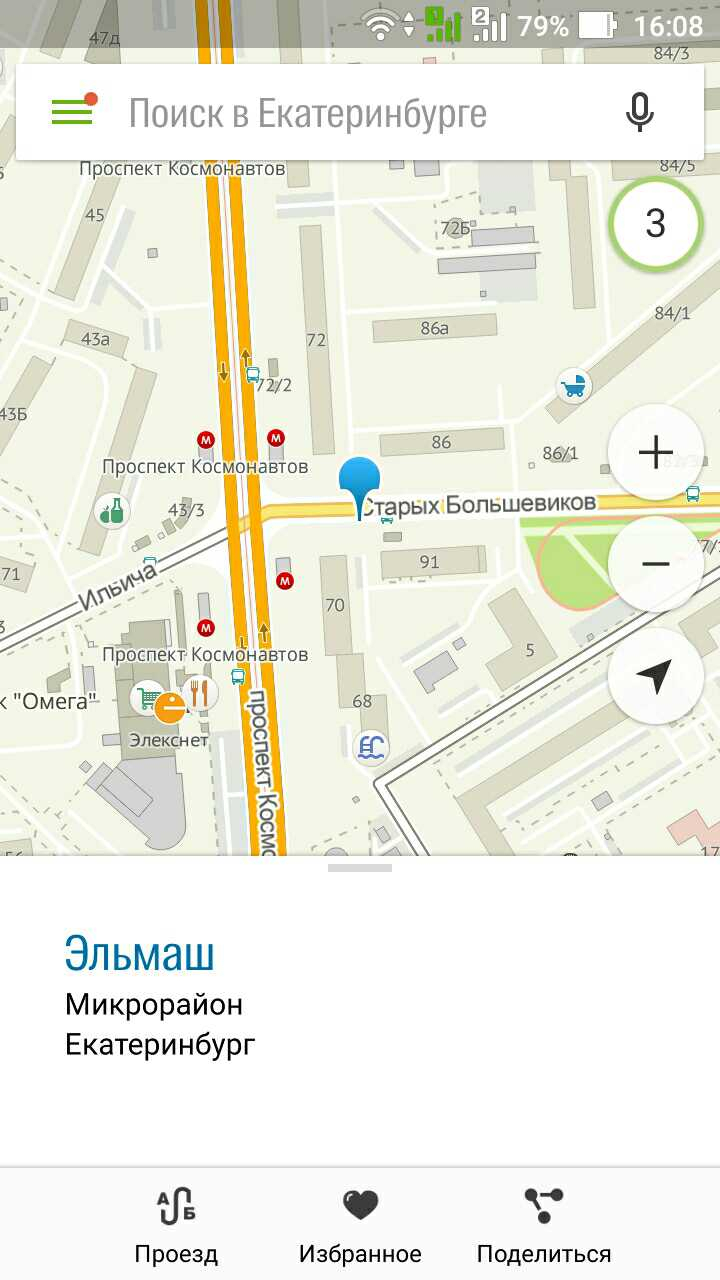Start voice search with the microphone
The image size is (720, 1280).
[640, 112]
